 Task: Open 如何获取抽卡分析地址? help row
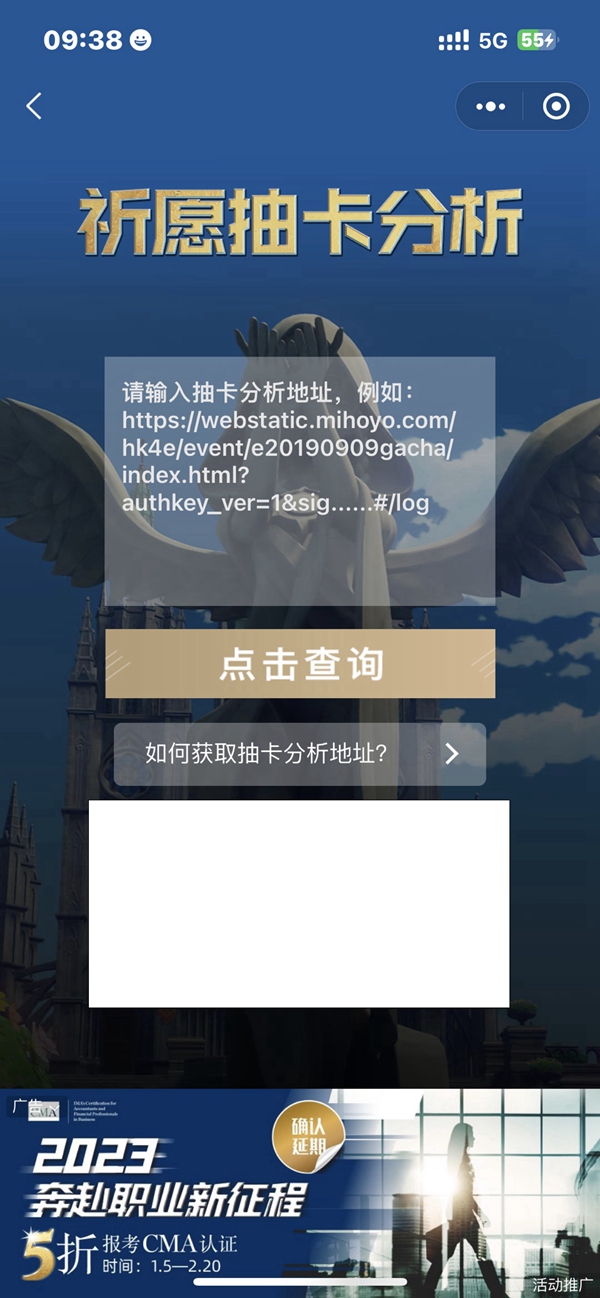pos(300,754)
